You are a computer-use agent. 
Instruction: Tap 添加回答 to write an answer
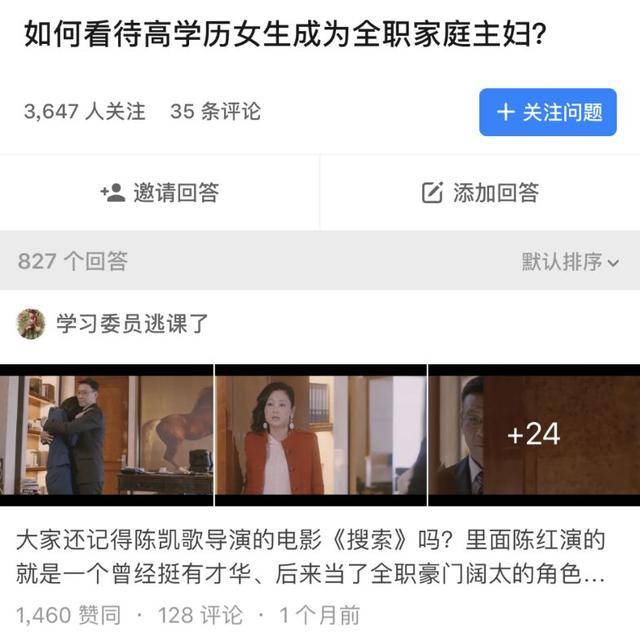tap(480, 193)
